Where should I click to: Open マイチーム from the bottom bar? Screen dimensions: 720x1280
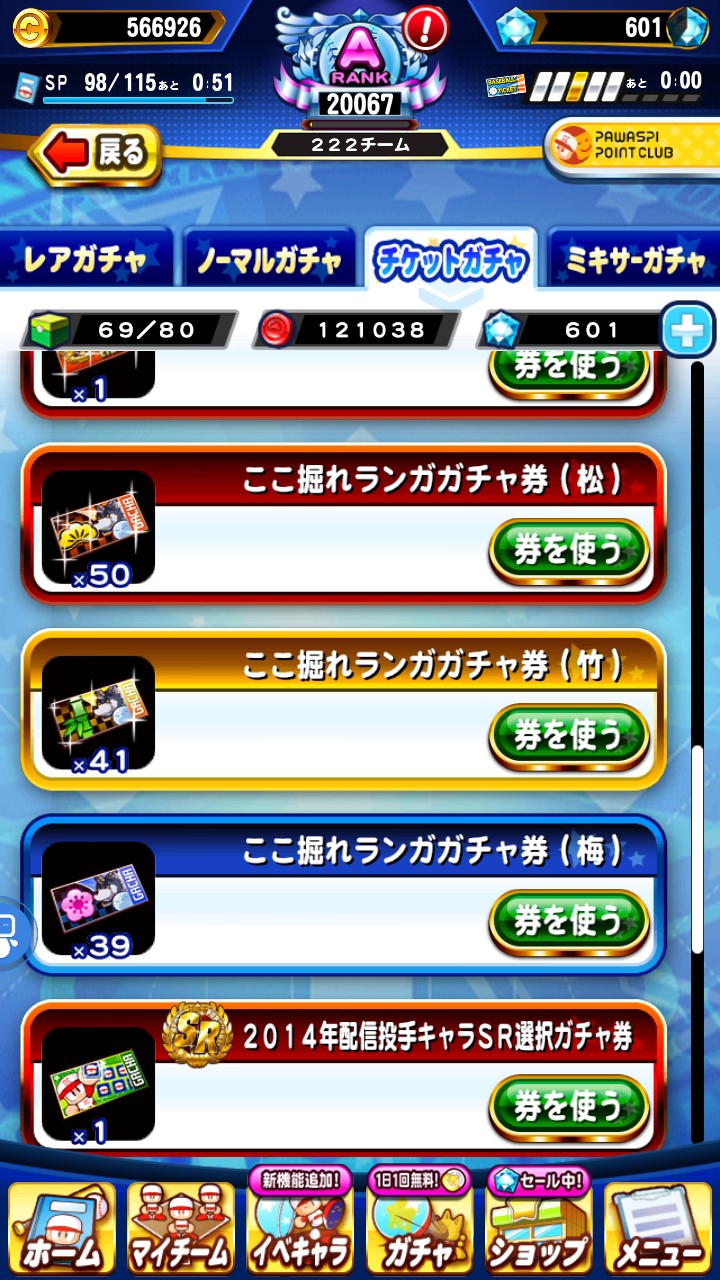coord(180,1228)
